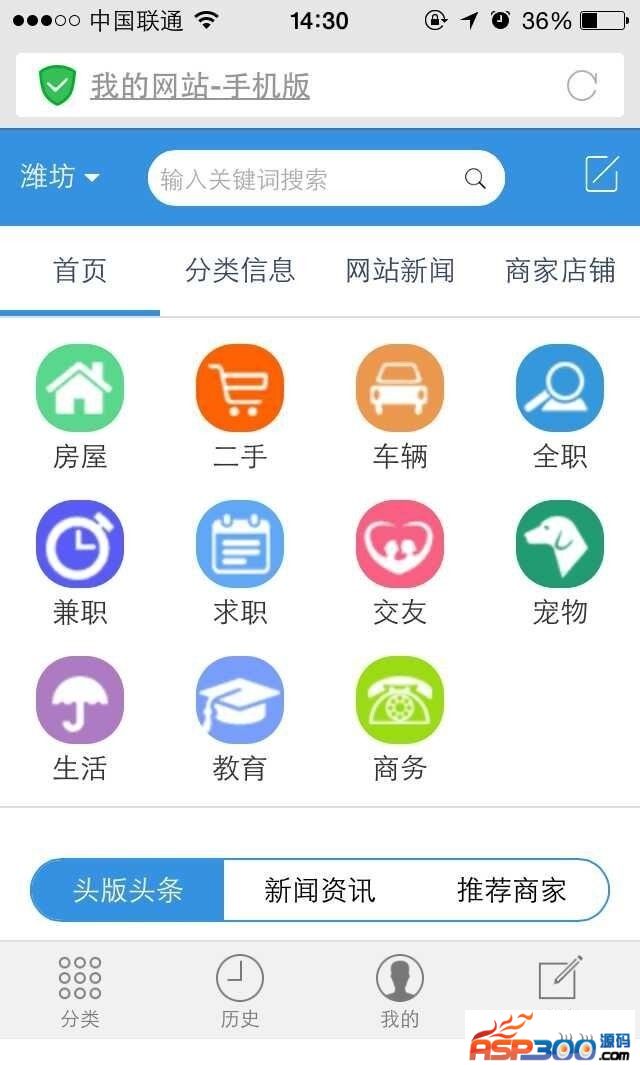Go to the 商家店铺 tab
Screen dimensions: 640x1065
[560, 270]
